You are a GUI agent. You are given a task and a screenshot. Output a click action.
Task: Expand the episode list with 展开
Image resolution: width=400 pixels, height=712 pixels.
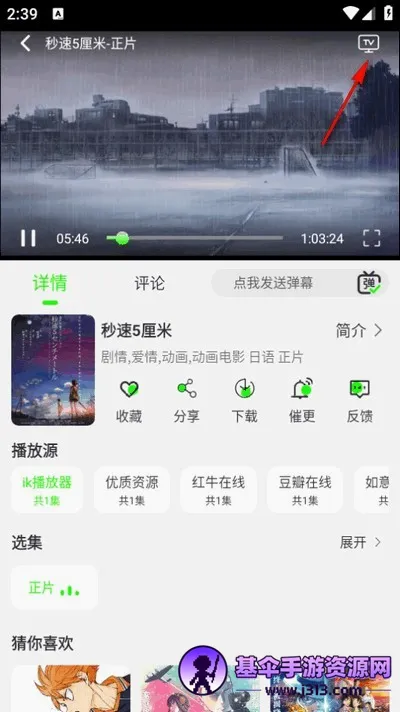(360, 542)
